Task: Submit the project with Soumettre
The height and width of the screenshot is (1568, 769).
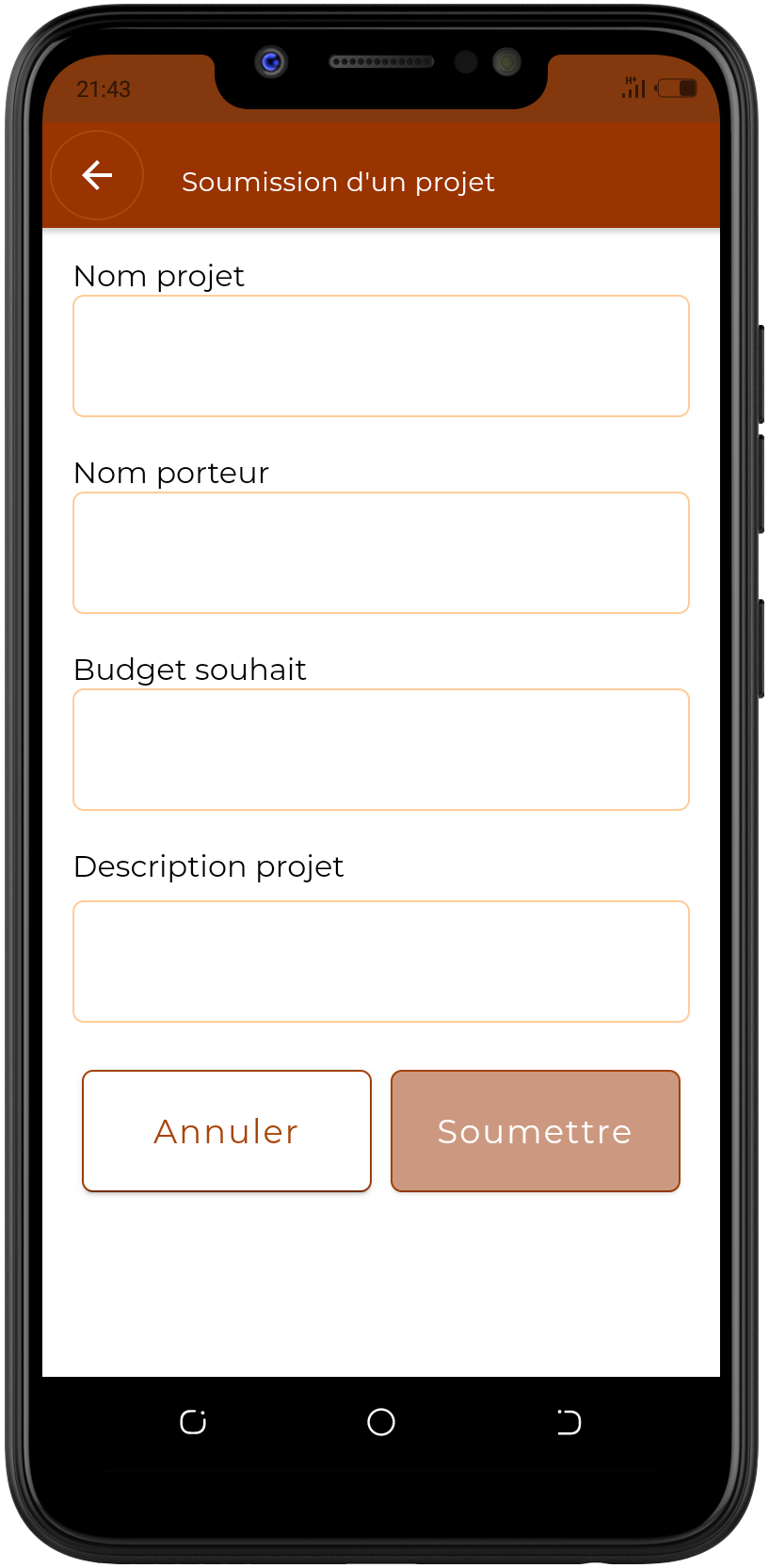Action: pyautogui.click(x=536, y=1131)
